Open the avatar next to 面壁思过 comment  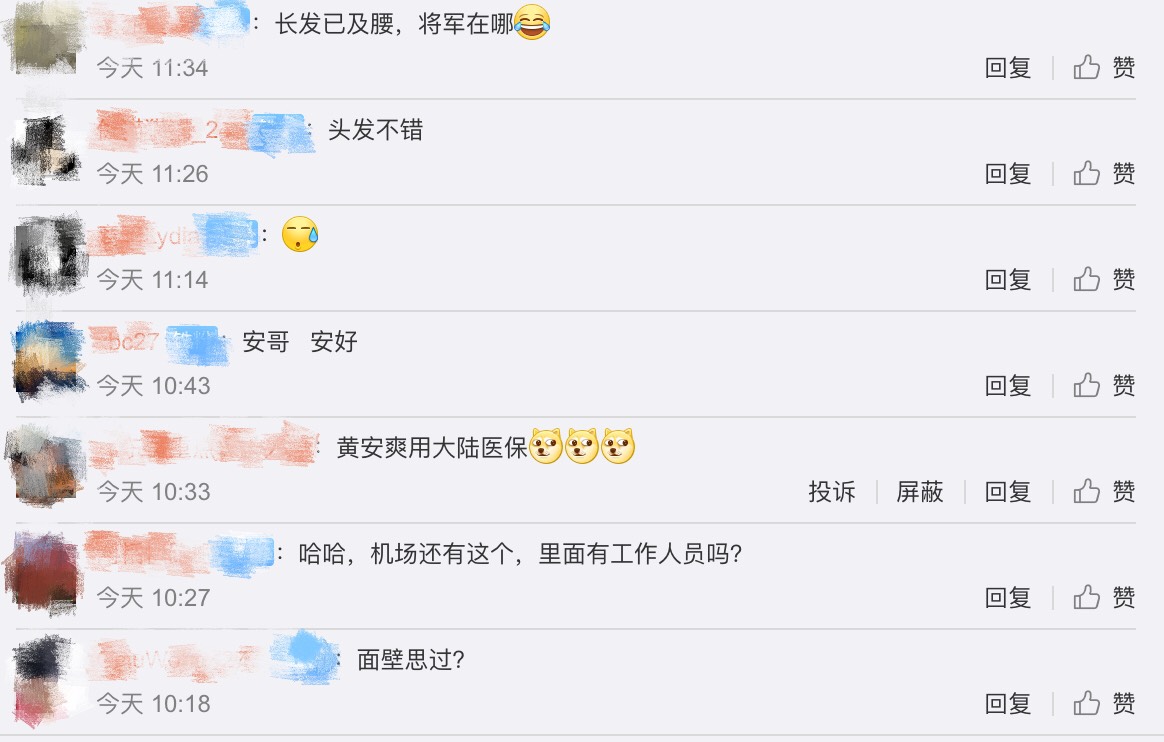click(45, 678)
